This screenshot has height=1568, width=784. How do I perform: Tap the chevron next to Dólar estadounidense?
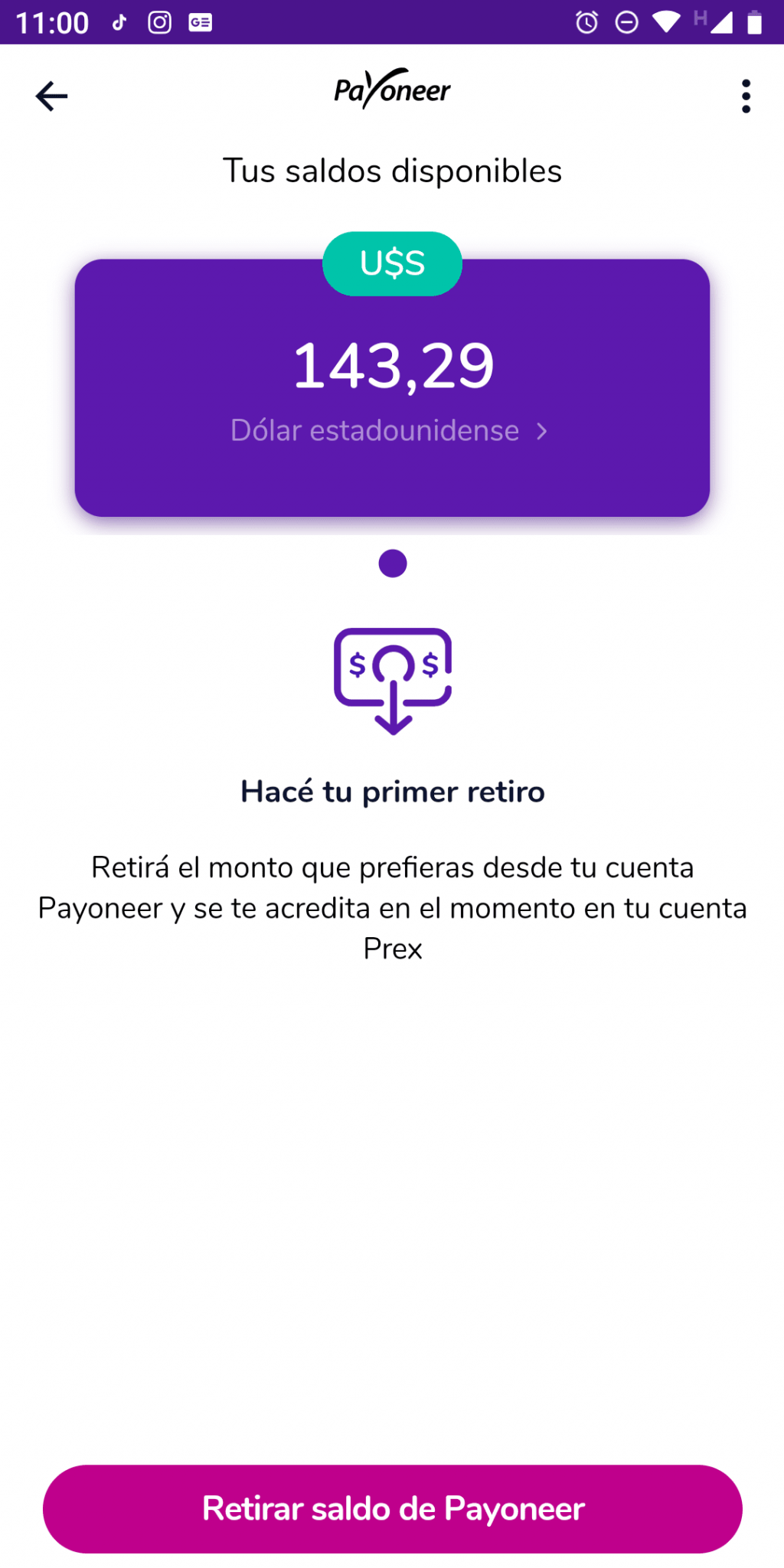pos(542,430)
